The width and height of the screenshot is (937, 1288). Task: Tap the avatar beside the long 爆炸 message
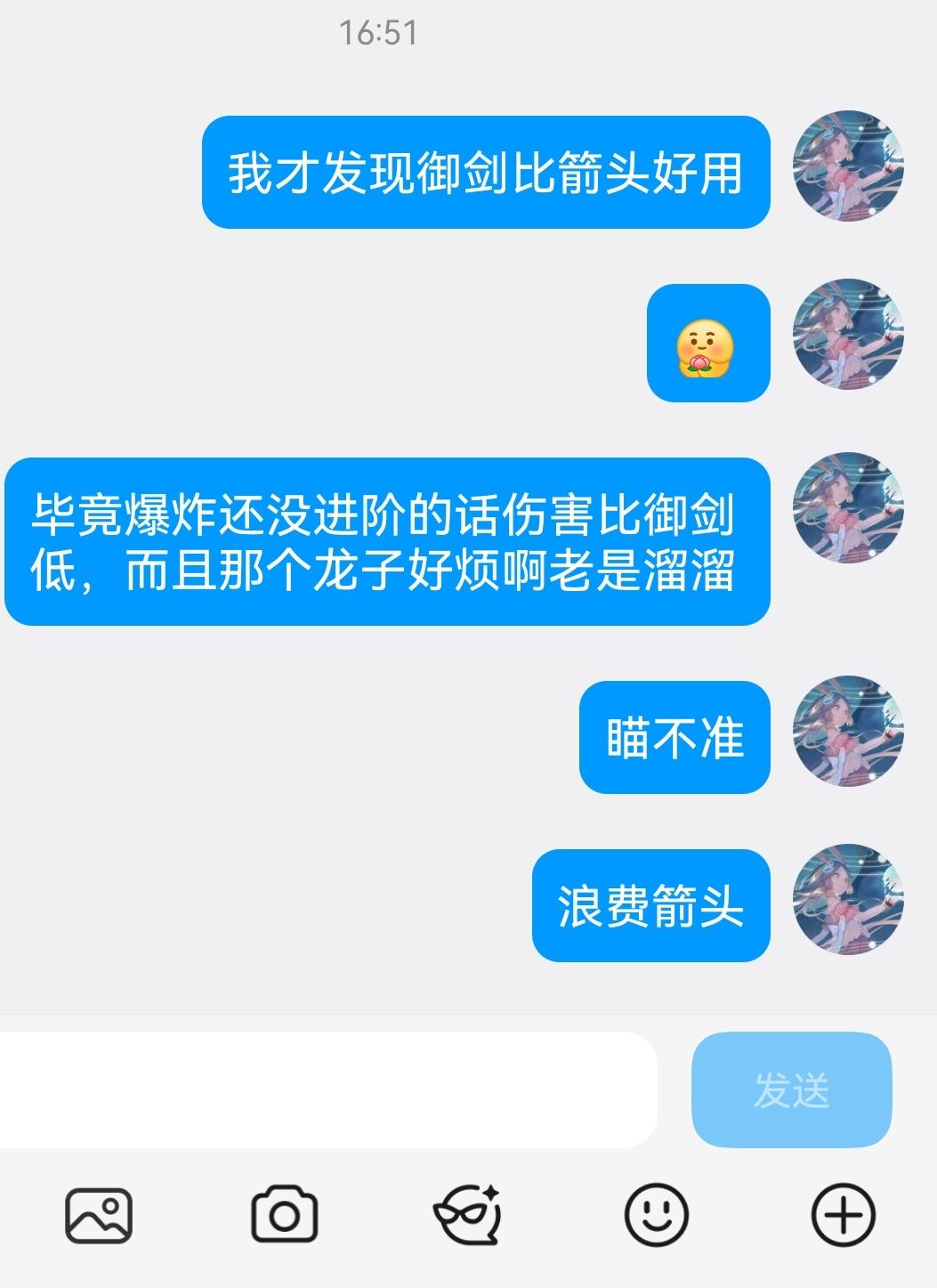(847, 507)
